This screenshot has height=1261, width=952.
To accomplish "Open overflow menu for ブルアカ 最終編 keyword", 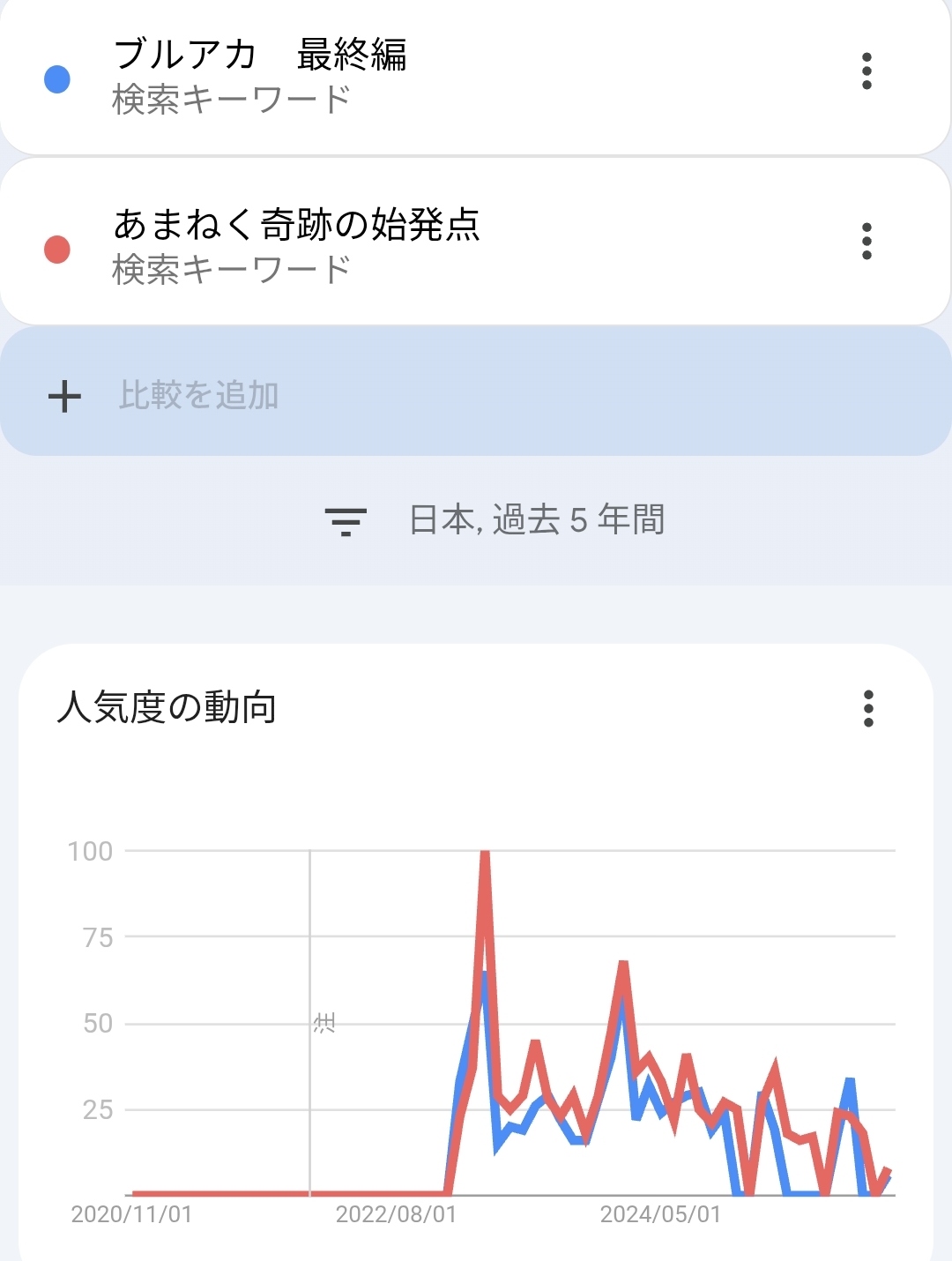I will pyautogui.click(x=866, y=71).
